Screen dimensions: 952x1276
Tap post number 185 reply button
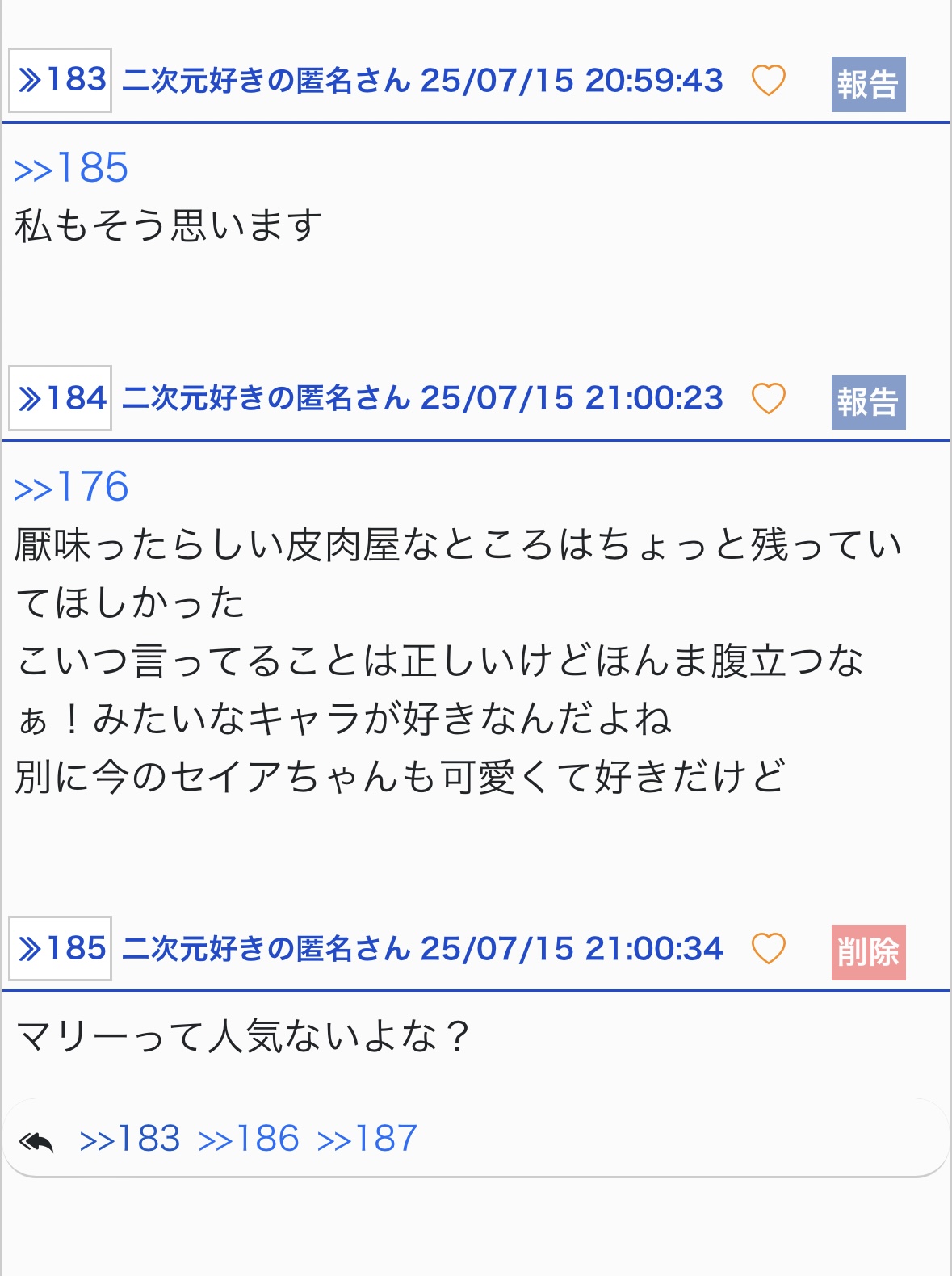tap(61, 948)
